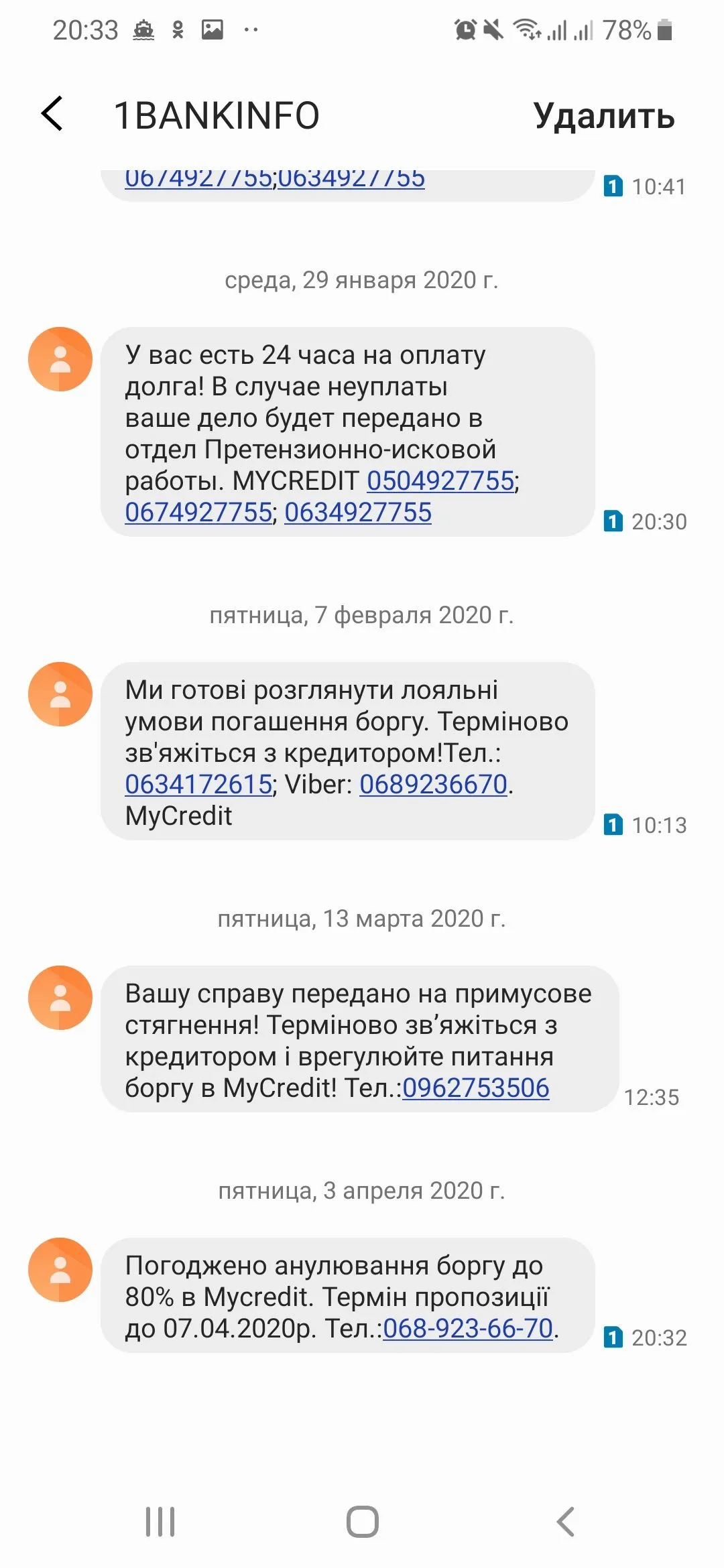The height and width of the screenshot is (1568, 724).
Task: Open phone link 0674927755 in January 29 message
Action: pos(198,512)
